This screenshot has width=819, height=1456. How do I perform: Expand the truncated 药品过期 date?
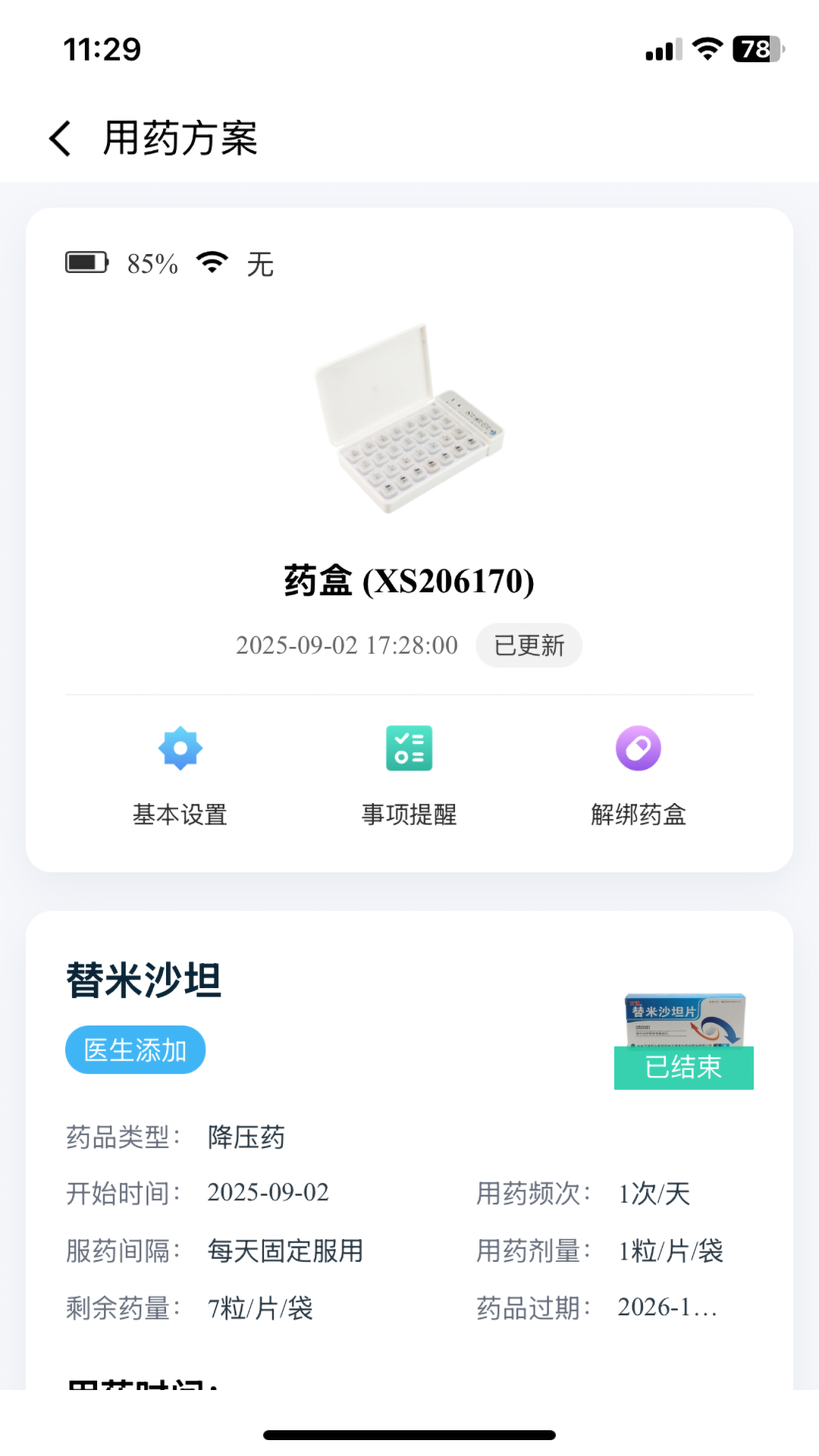click(x=667, y=1307)
